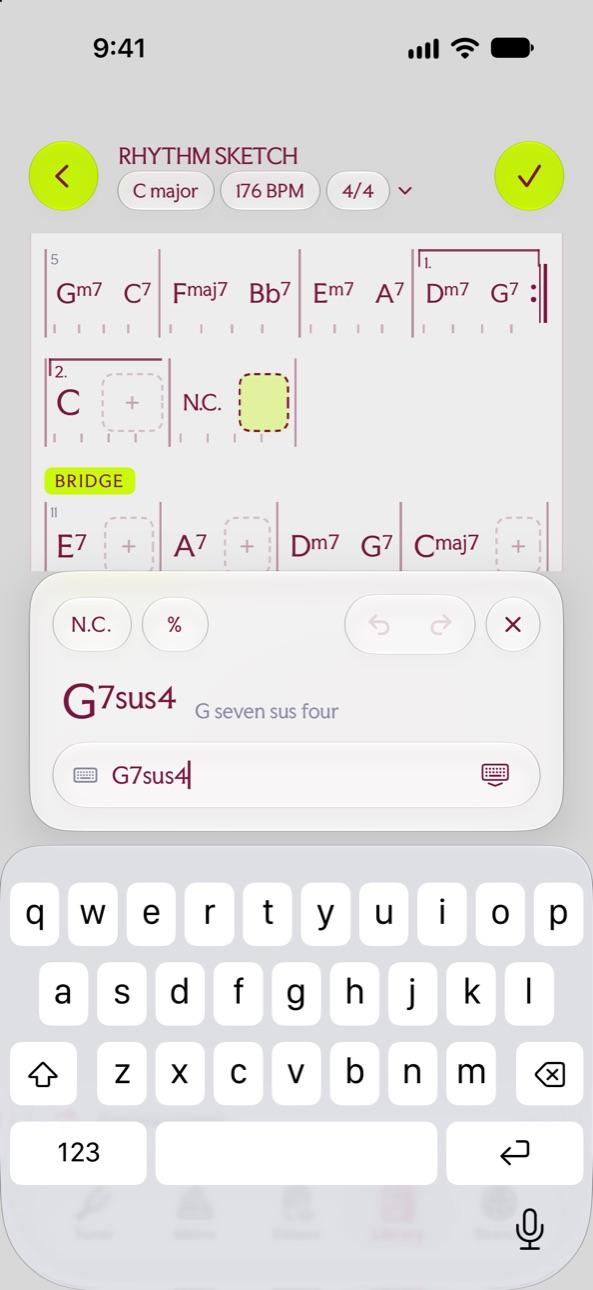Go back using the arrow button
This screenshot has height=1290, width=593.
point(63,176)
